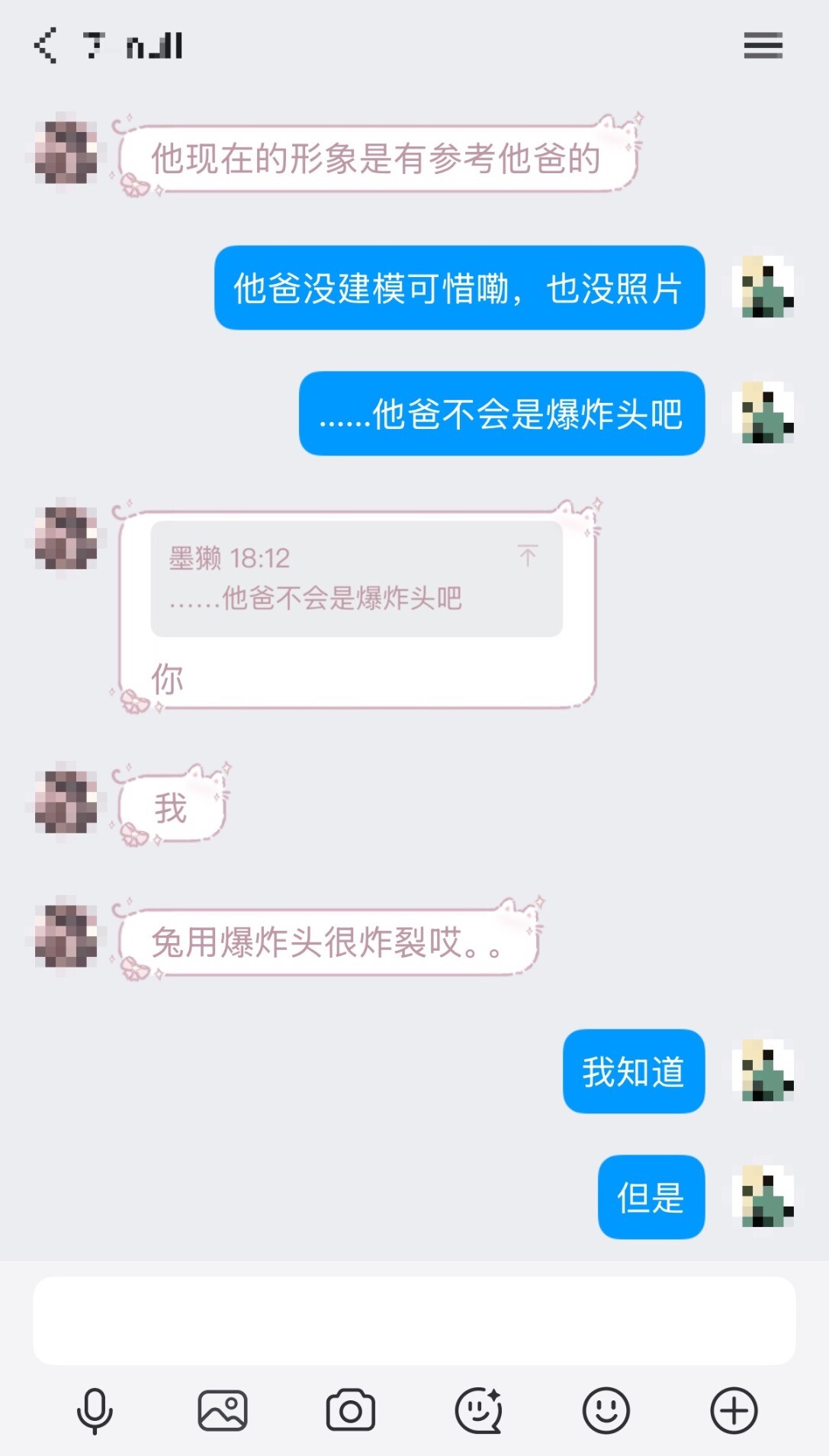Open the photo gallery picker icon
829x1456 pixels.
click(223, 1410)
